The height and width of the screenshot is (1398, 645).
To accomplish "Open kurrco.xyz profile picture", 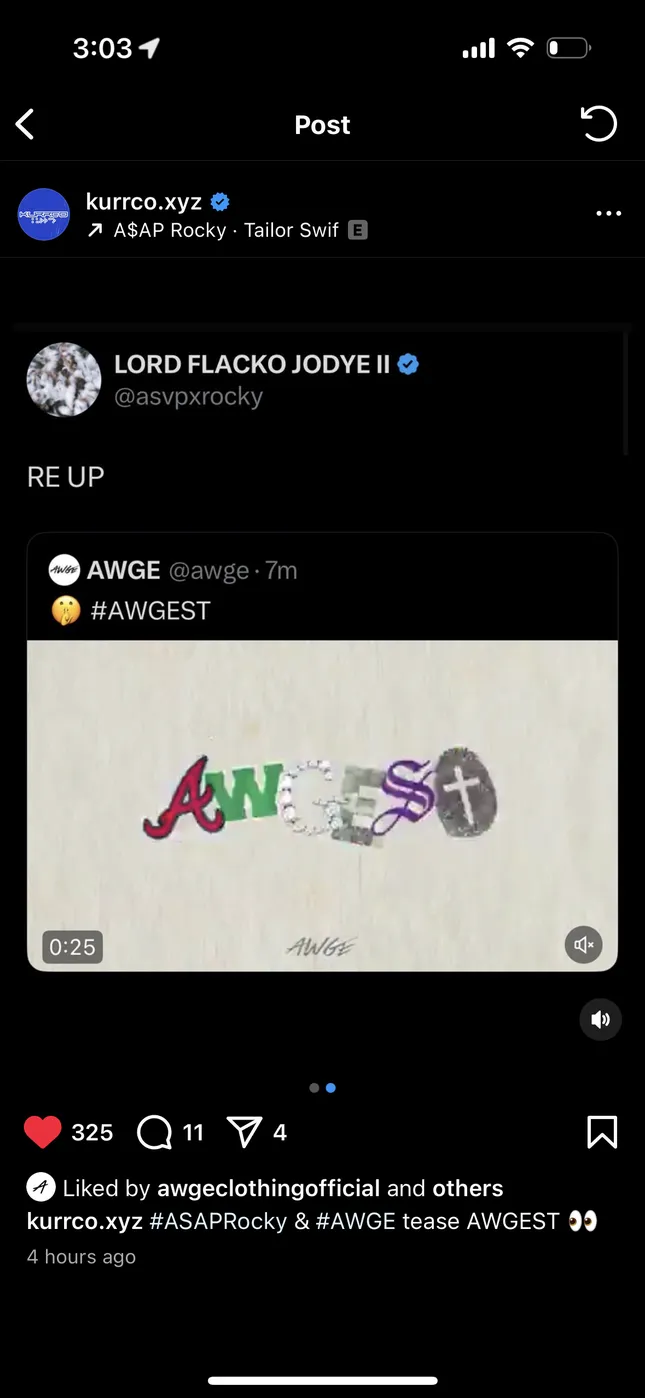I will click(x=44, y=214).
